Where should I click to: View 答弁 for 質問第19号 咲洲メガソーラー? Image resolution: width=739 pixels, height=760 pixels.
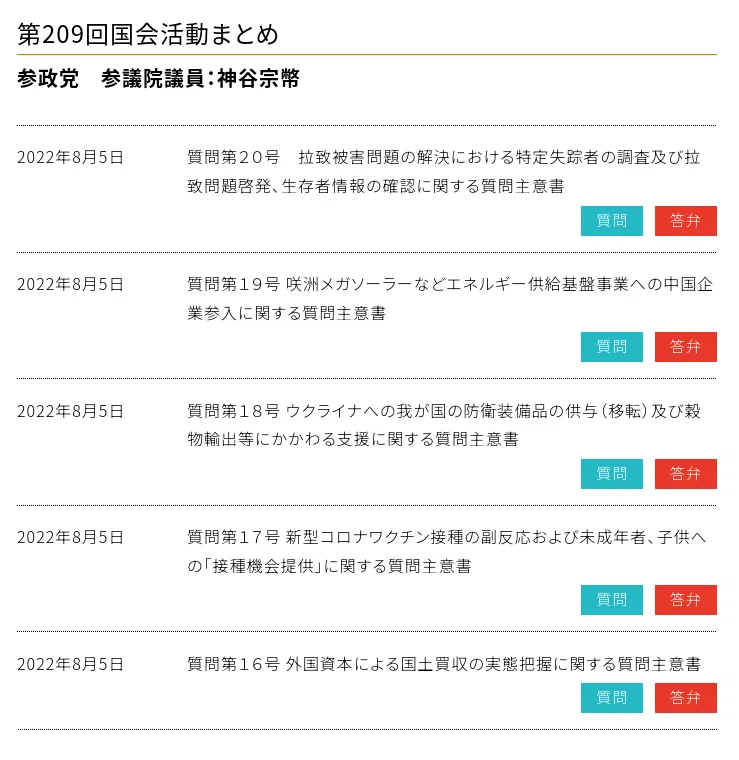(x=686, y=347)
